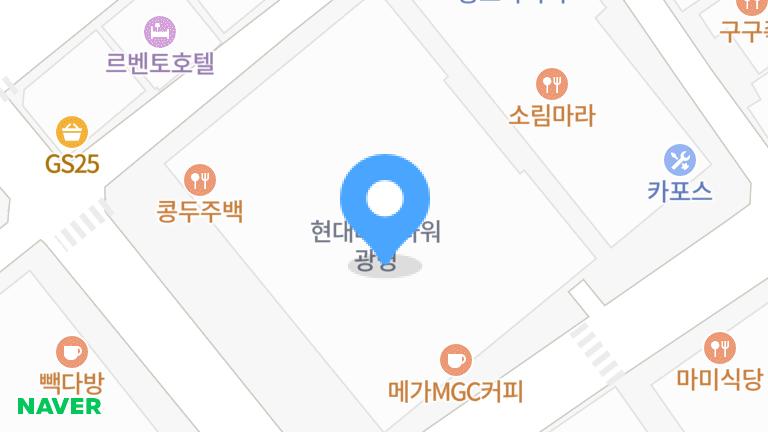Open the 르벤토호텔 hotel marker
Viewport: 768px width, 432px height.
click(x=160, y=32)
